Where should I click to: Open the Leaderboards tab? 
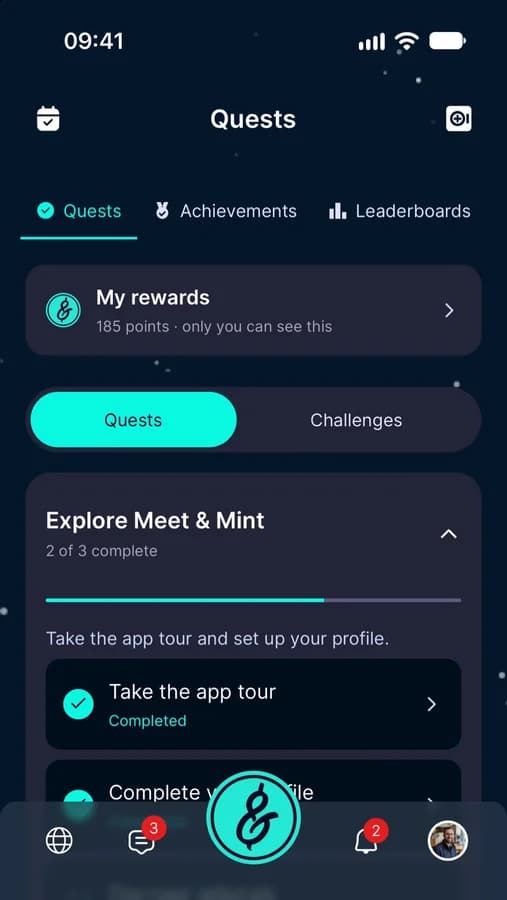coord(400,211)
